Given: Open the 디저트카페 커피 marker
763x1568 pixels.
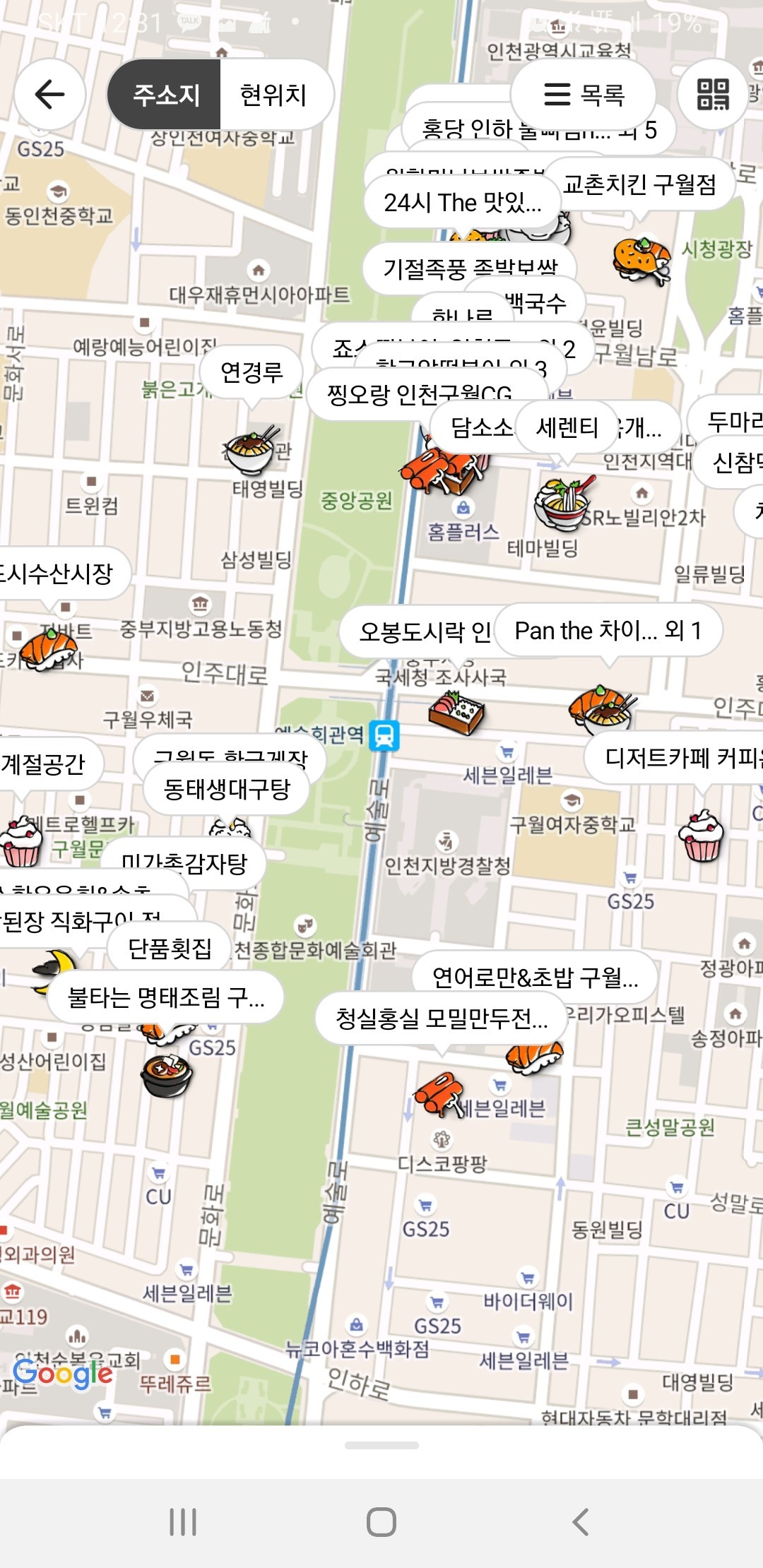Looking at the screenshot, I should [x=682, y=758].
